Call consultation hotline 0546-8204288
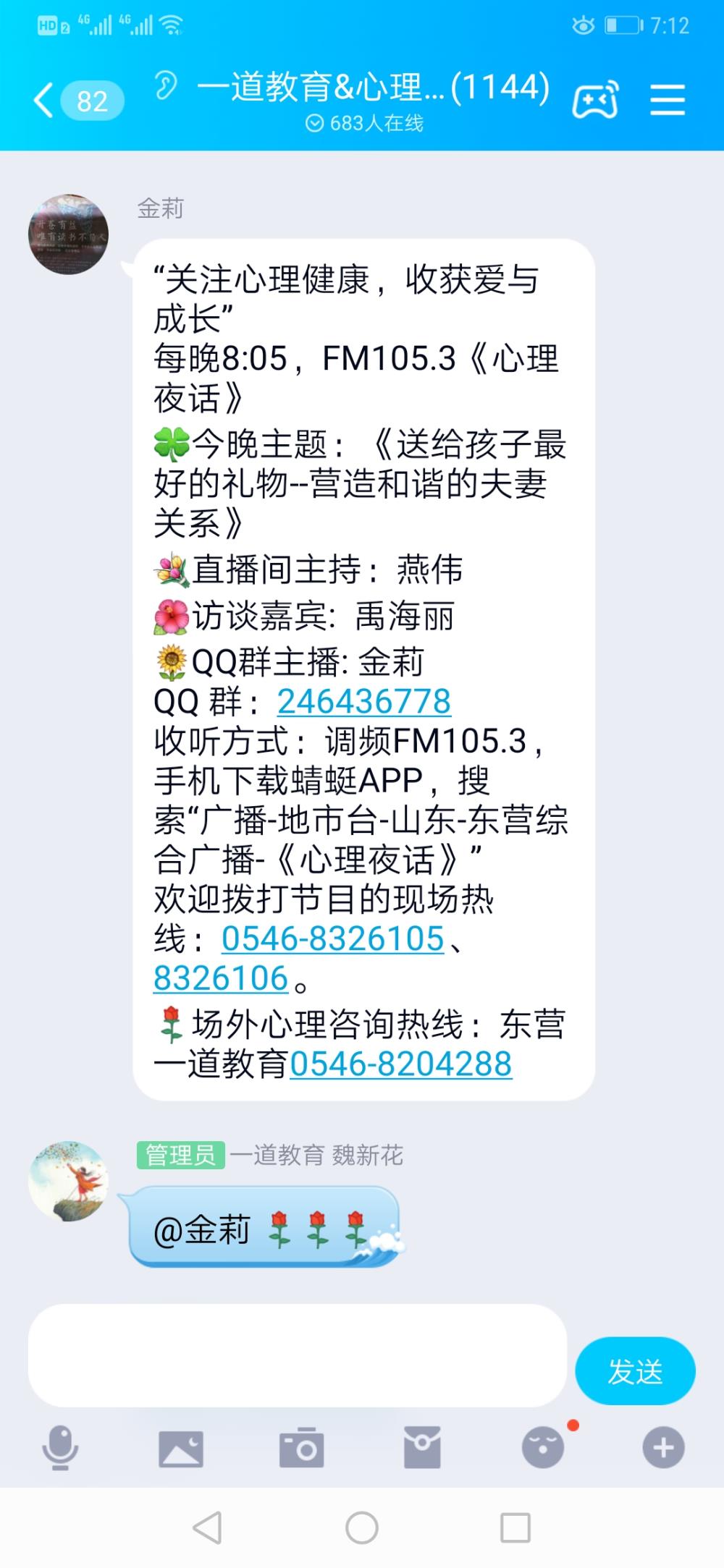The image size is (724, 1568). click(x=401, y=1064)
